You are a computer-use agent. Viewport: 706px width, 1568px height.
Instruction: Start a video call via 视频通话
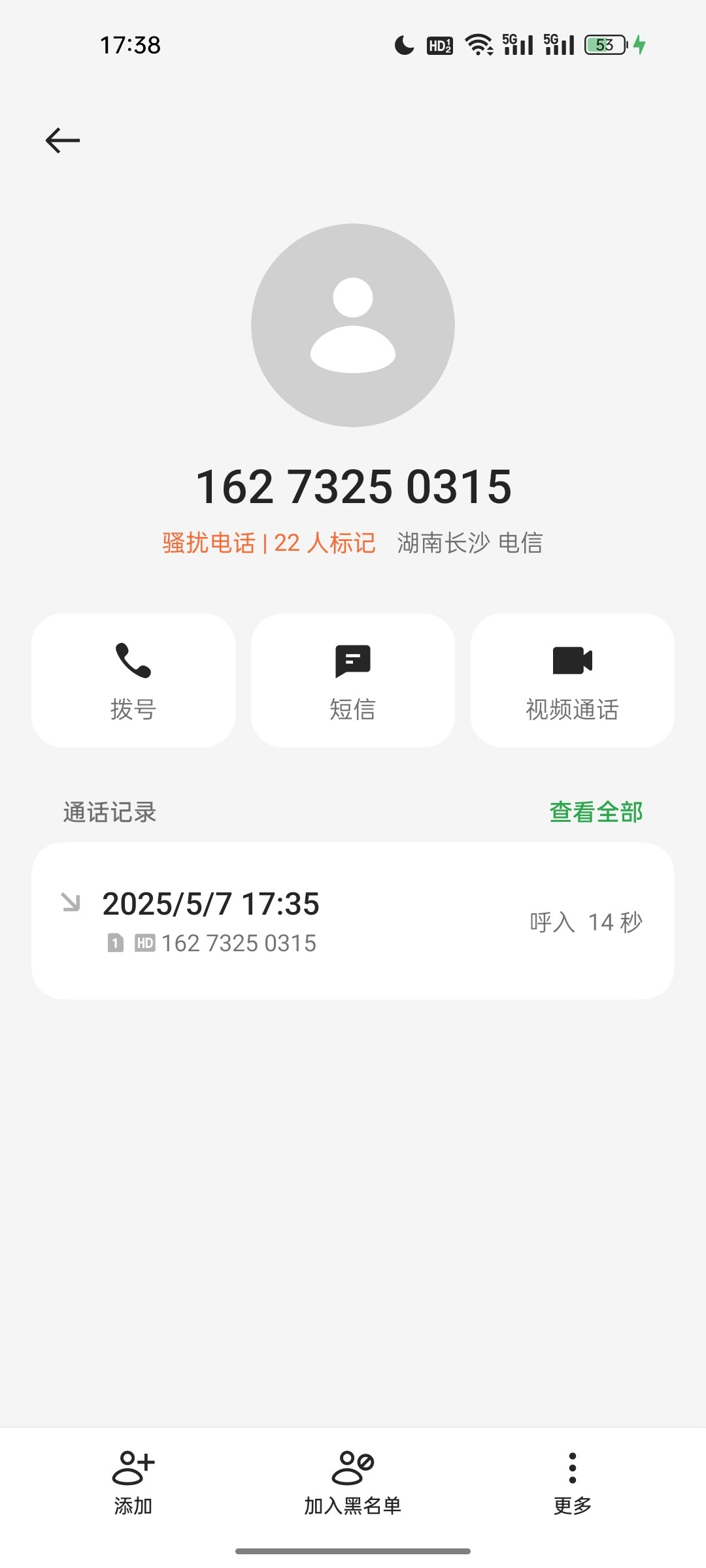point(572,680)
